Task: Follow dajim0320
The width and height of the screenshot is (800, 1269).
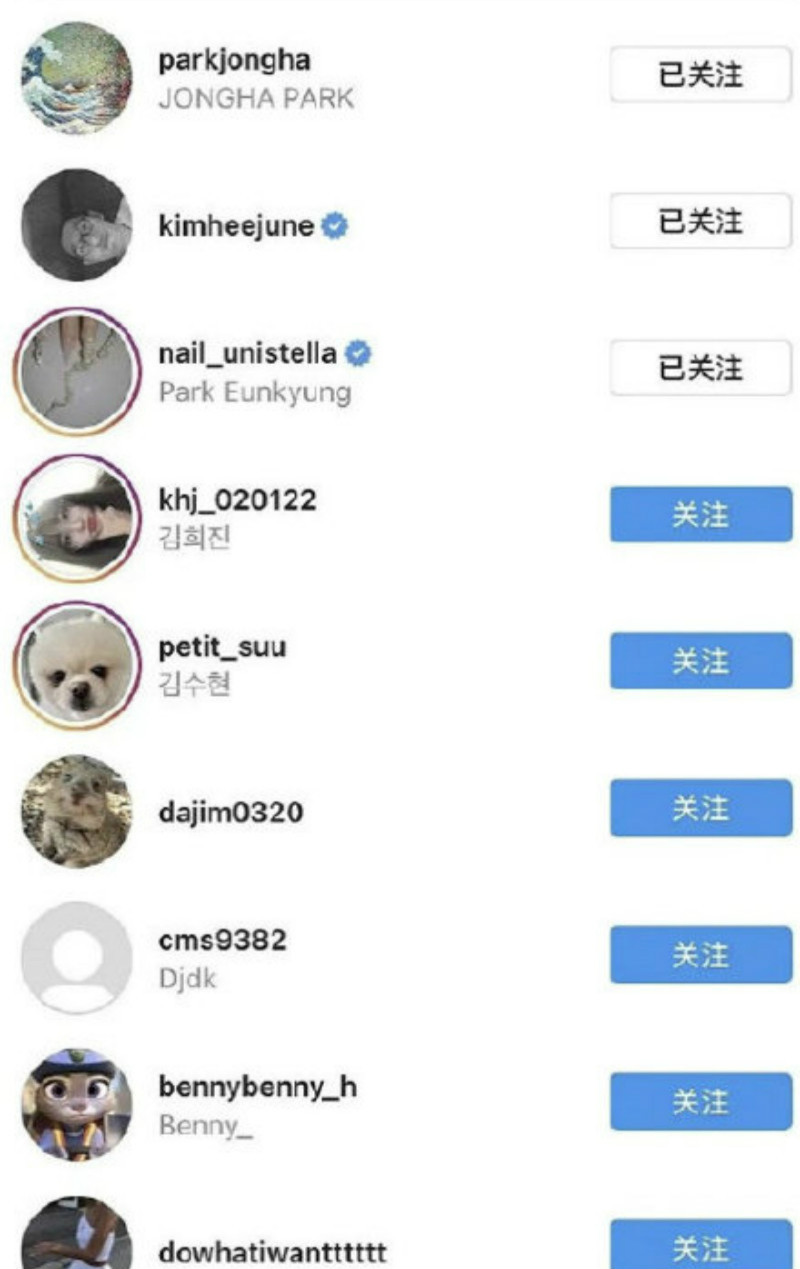Action: click(700, 808)
